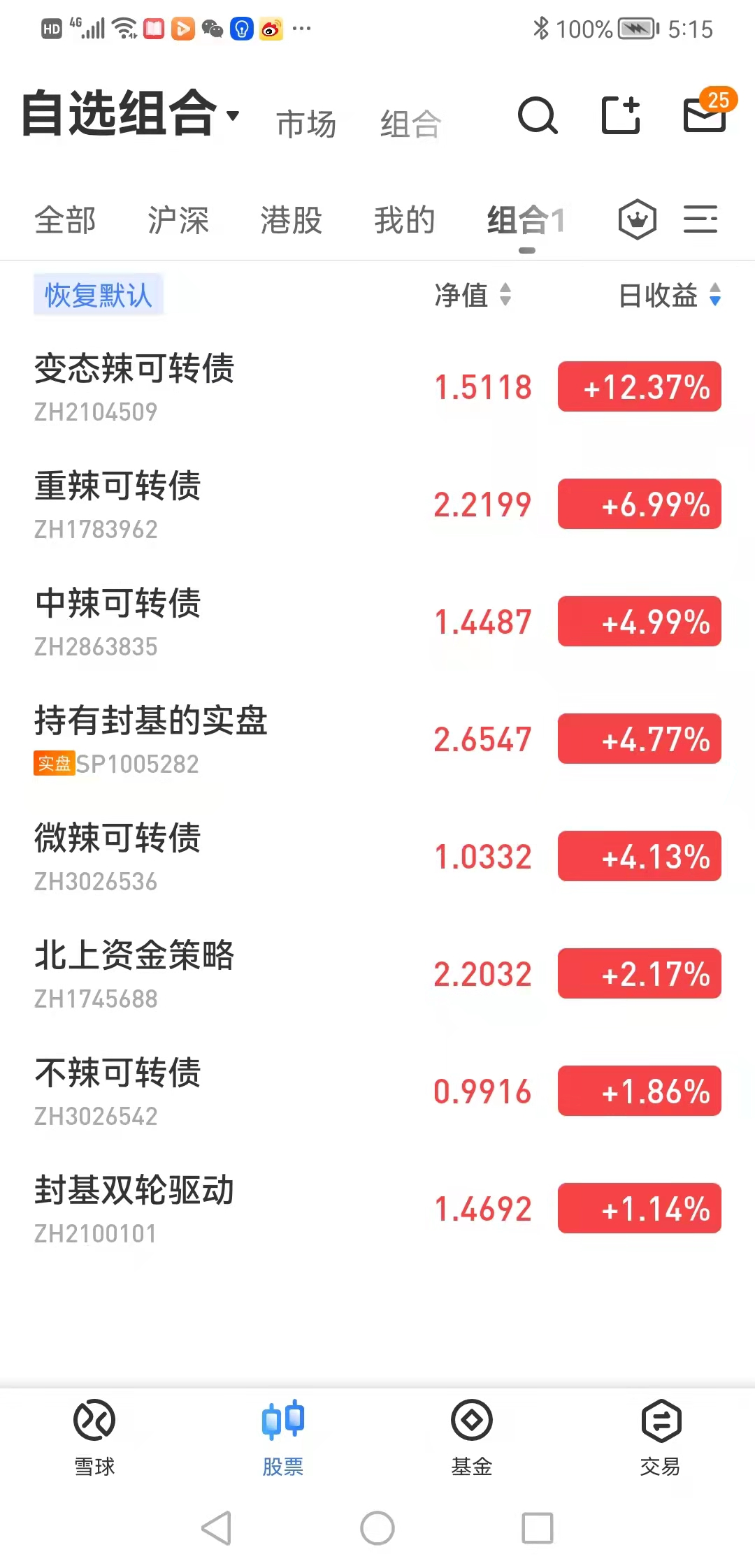Open the list menu icon beside 组合1
The width and height of the screenshot is (755, 1568).
700,219
